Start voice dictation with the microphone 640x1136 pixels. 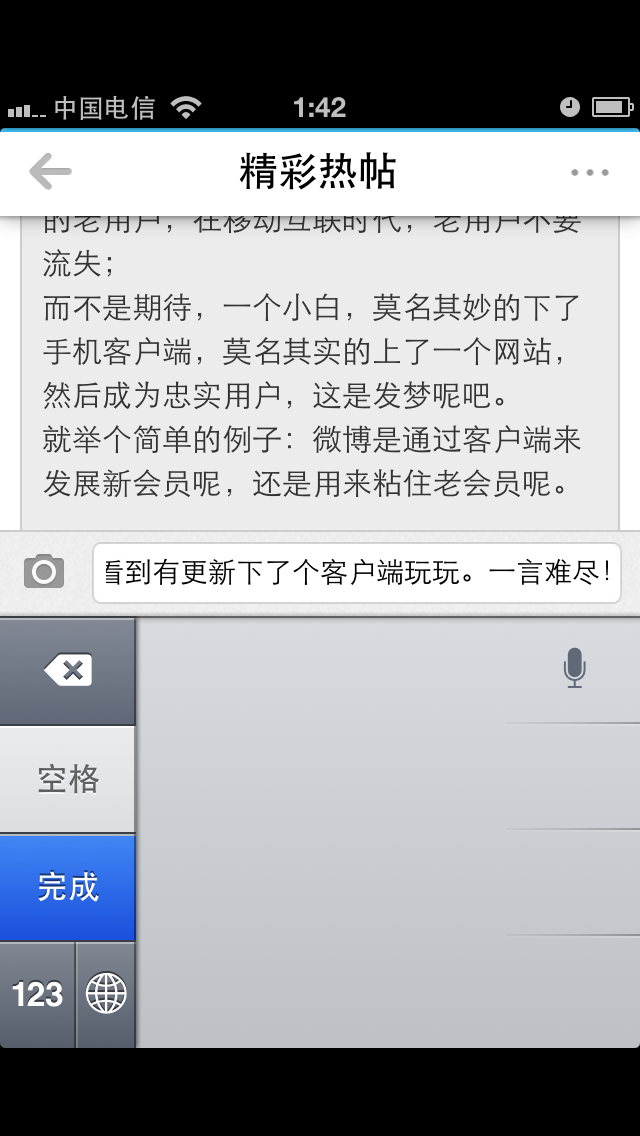[574, 668]
